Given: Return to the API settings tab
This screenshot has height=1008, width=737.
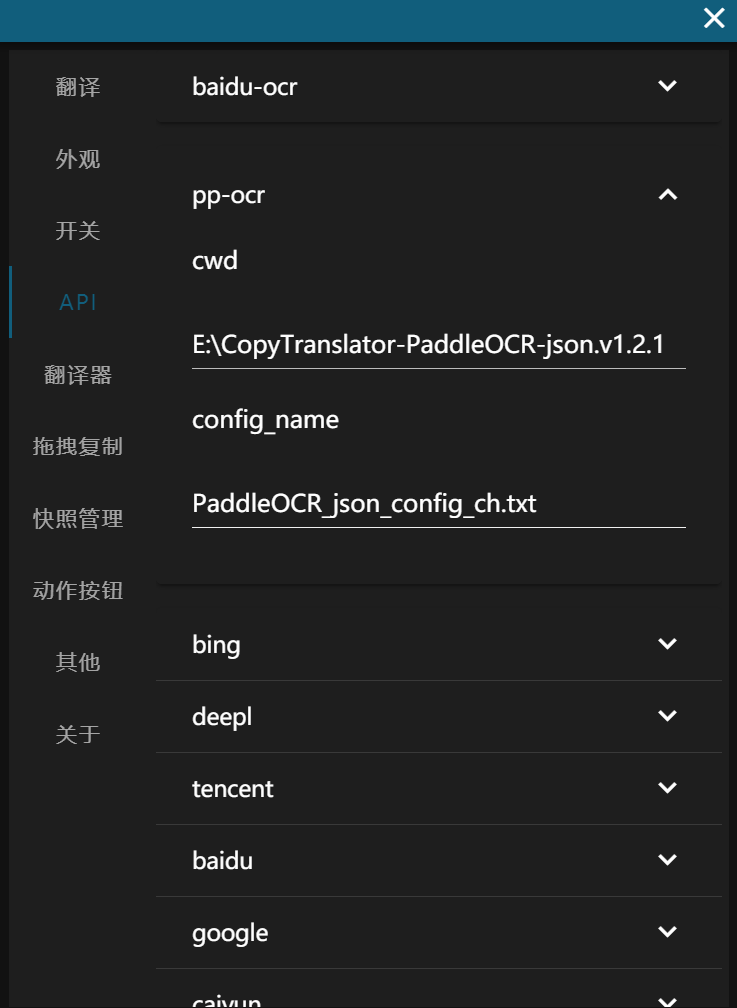Looking at the screenshot, I should pyautogui.click(x=78, y=302).
